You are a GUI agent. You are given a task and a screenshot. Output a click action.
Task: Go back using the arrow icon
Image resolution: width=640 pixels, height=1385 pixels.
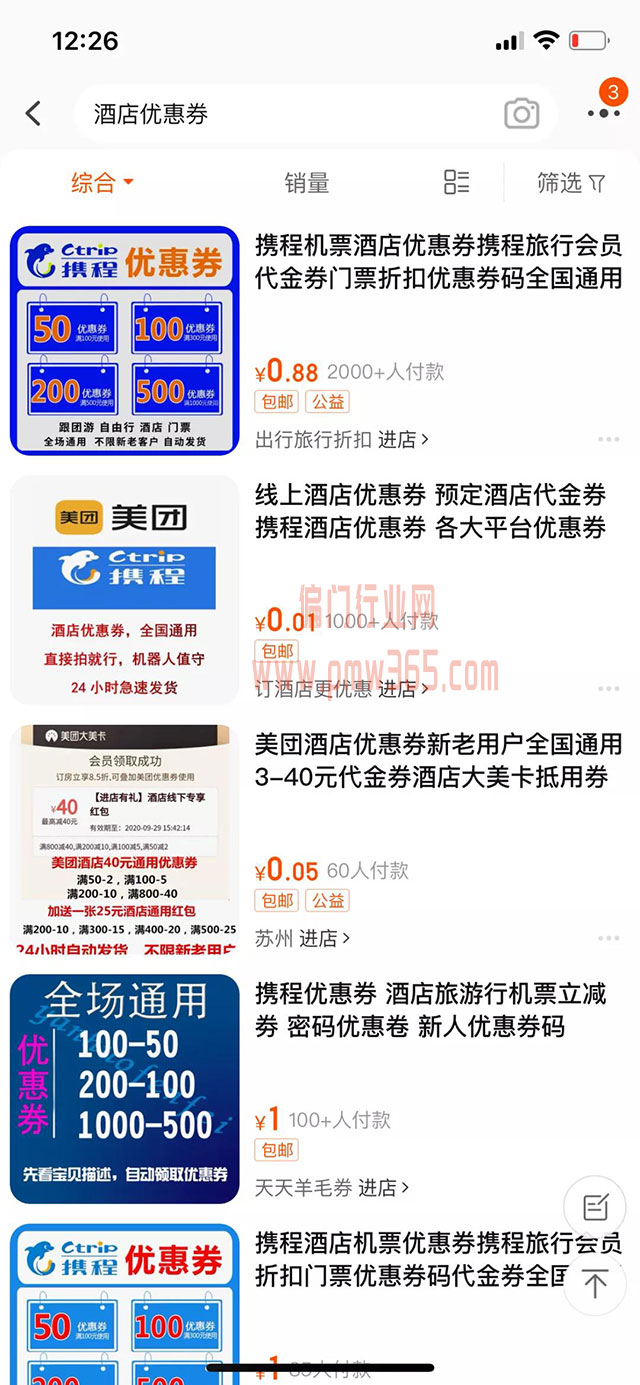click(x=33, y=113)
